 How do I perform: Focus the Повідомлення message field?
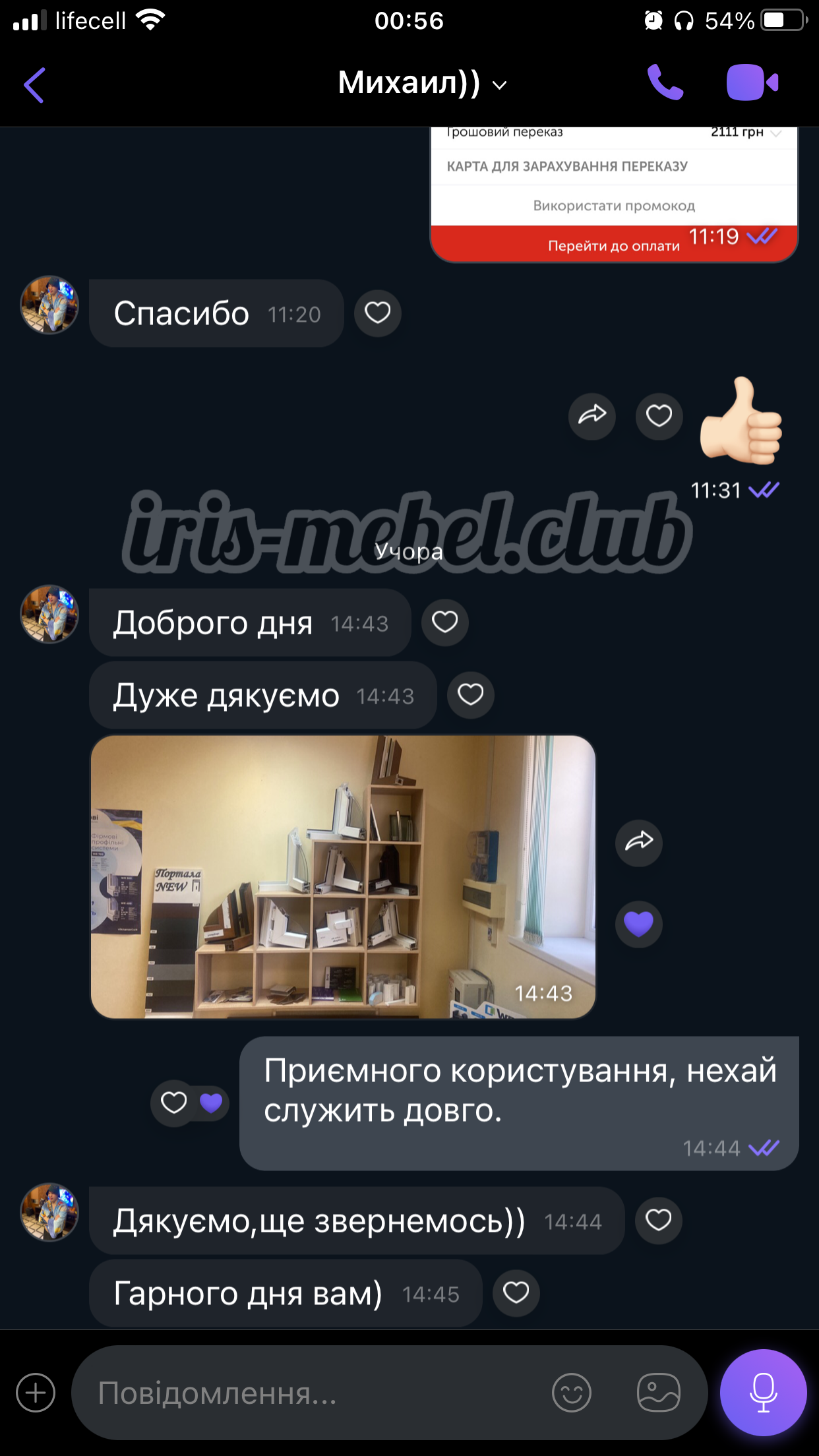[310, 1393]
